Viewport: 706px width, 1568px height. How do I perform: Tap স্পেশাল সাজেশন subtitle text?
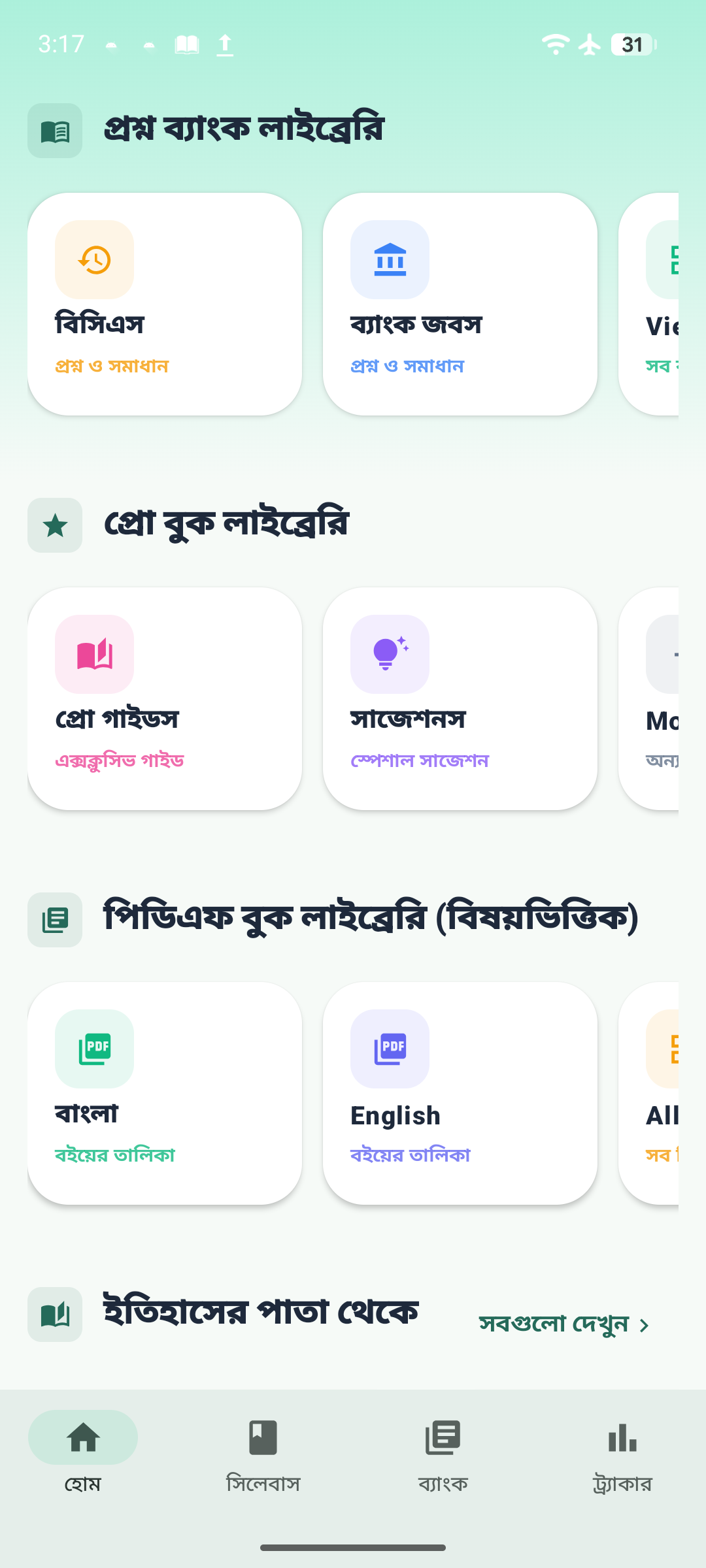tap(420, 760)
